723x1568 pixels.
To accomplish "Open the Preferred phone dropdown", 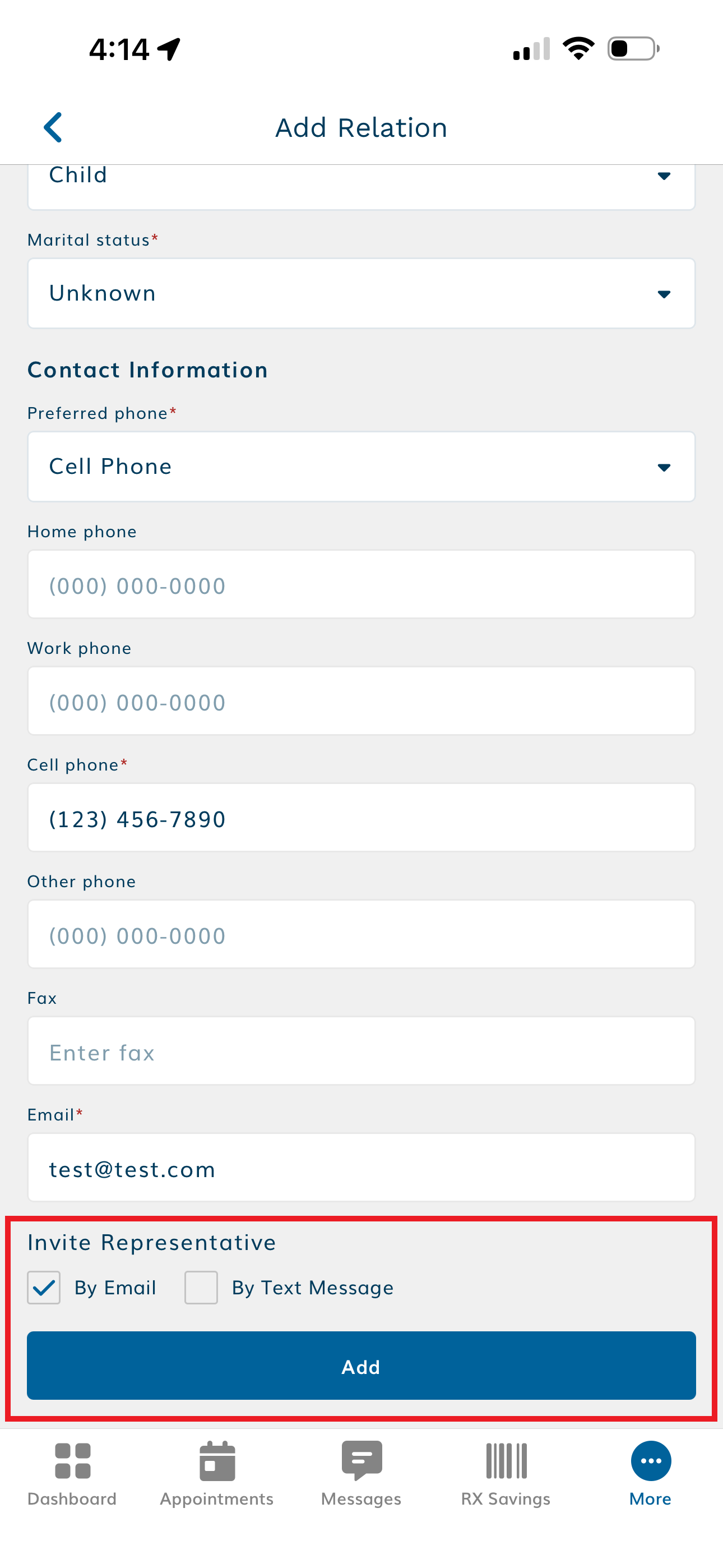I will [361, 467].
